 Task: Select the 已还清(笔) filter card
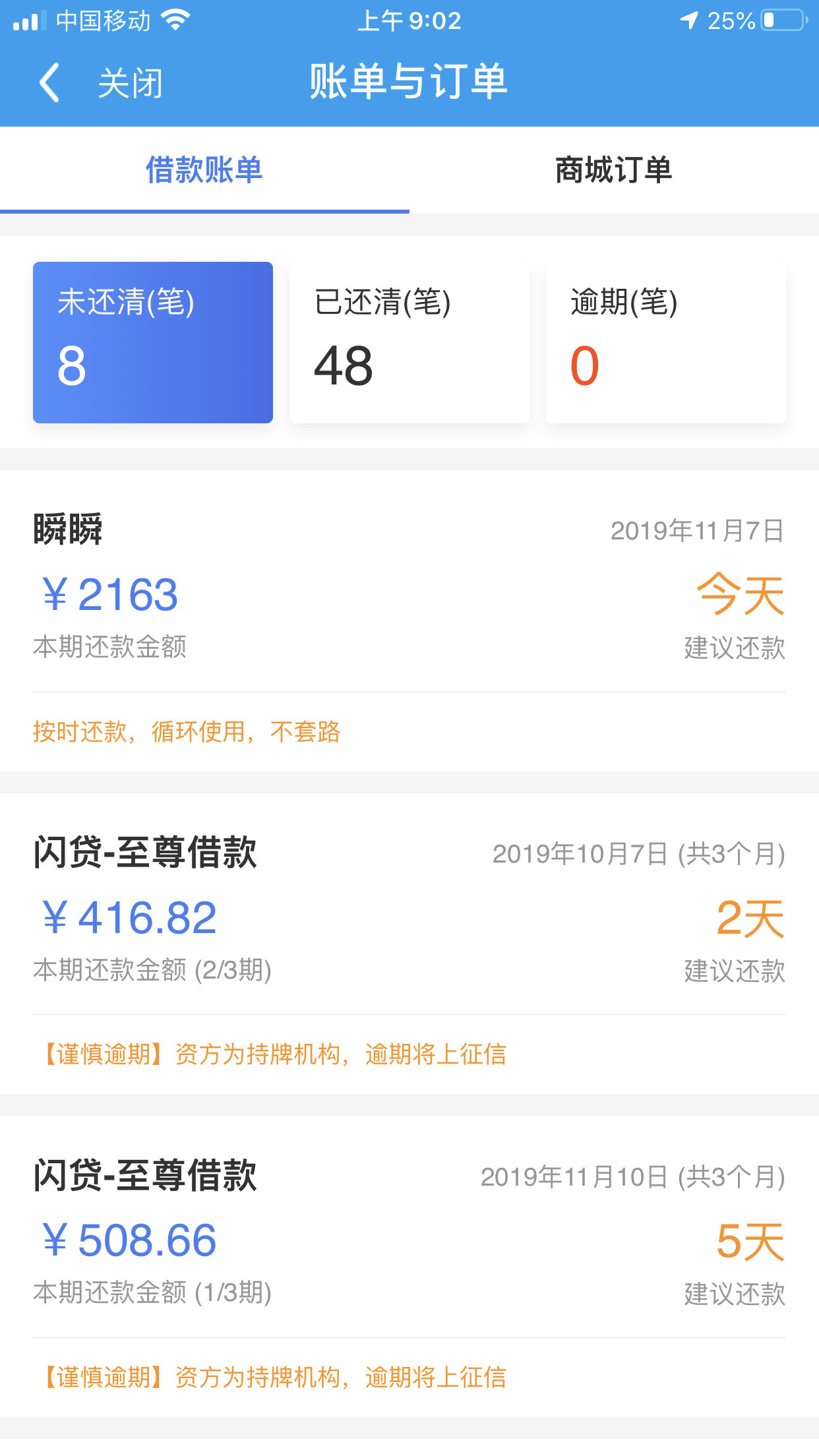coord(409,342)
